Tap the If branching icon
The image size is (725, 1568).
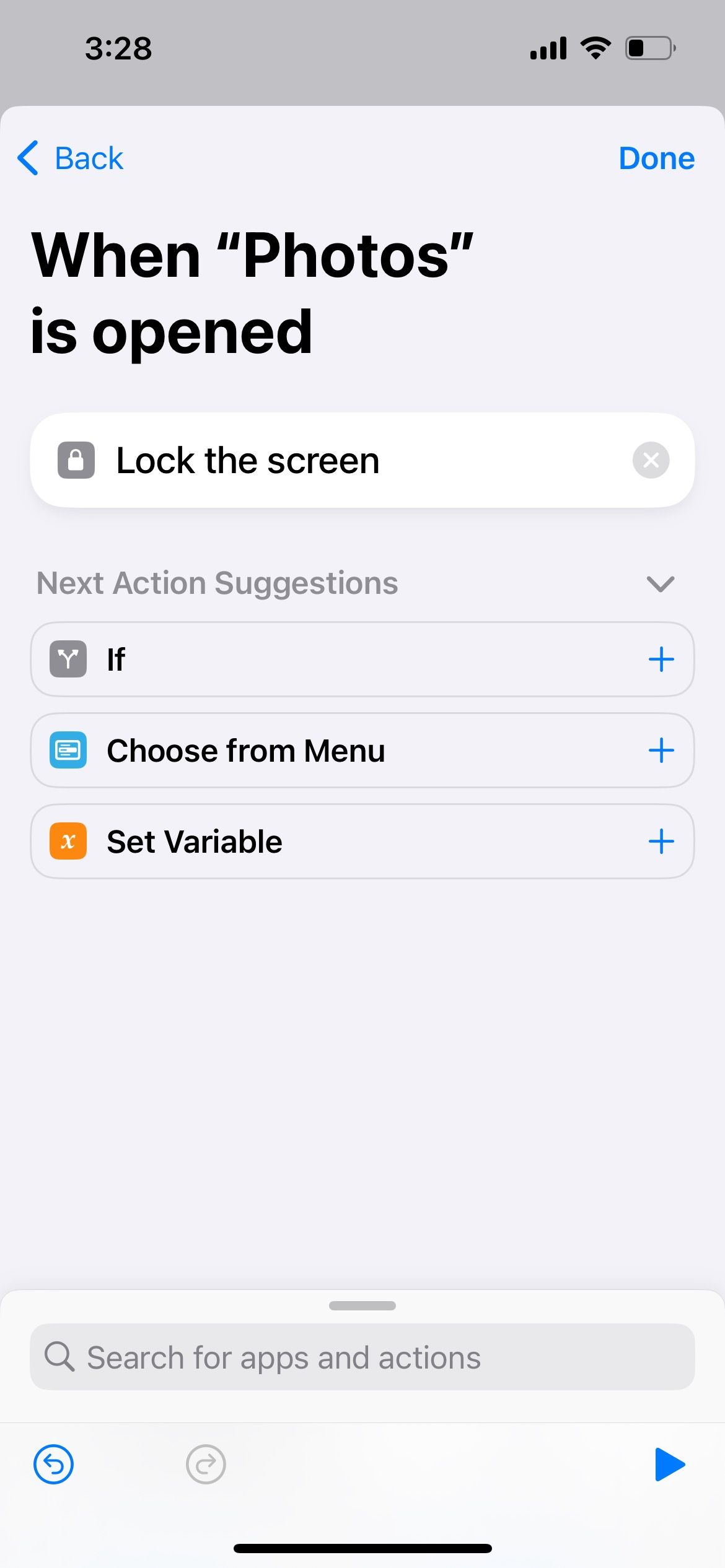click(68, 659)
